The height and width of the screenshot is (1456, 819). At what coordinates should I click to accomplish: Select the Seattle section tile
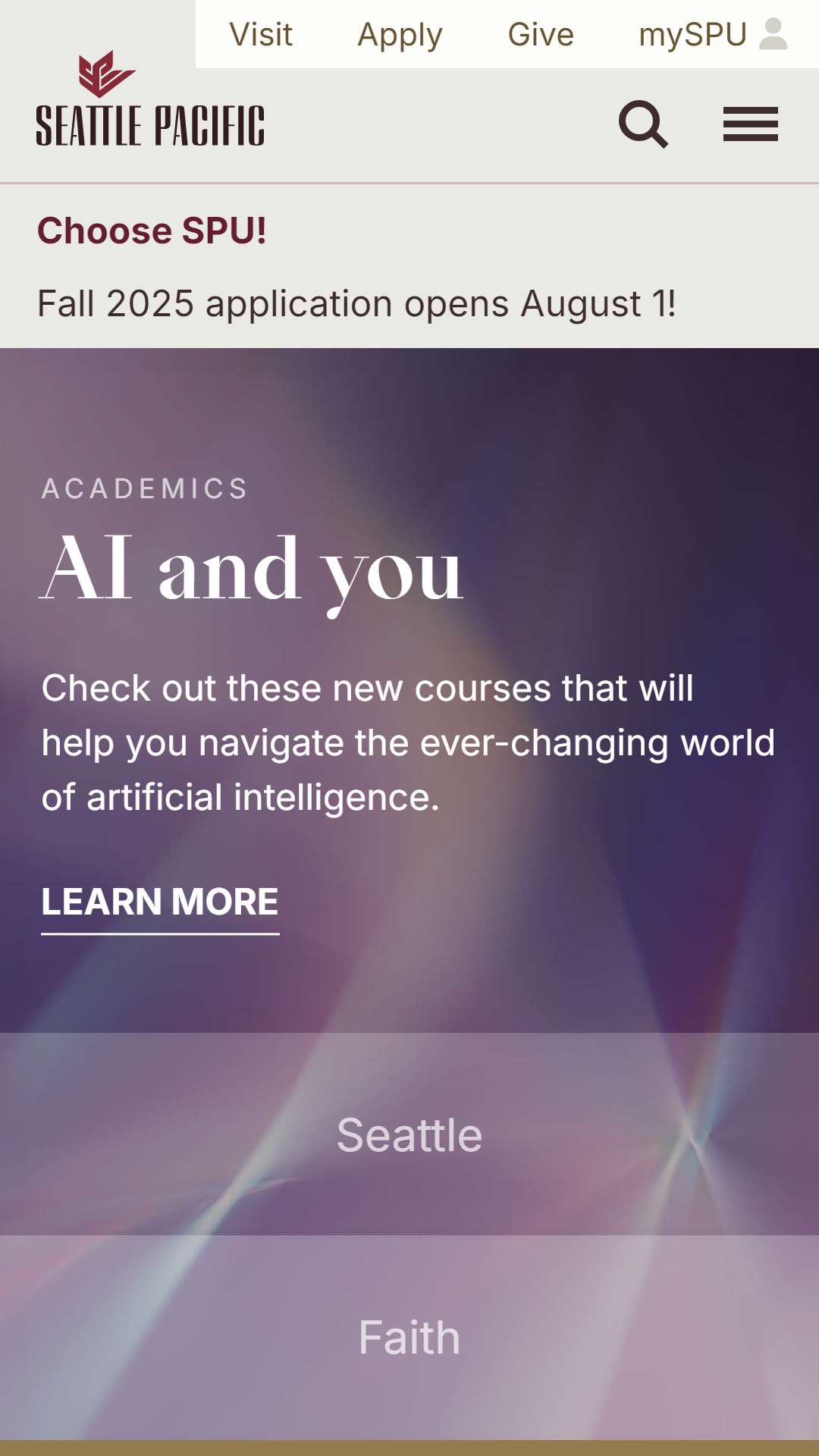pyautogui.click(x=409, y=1134)
